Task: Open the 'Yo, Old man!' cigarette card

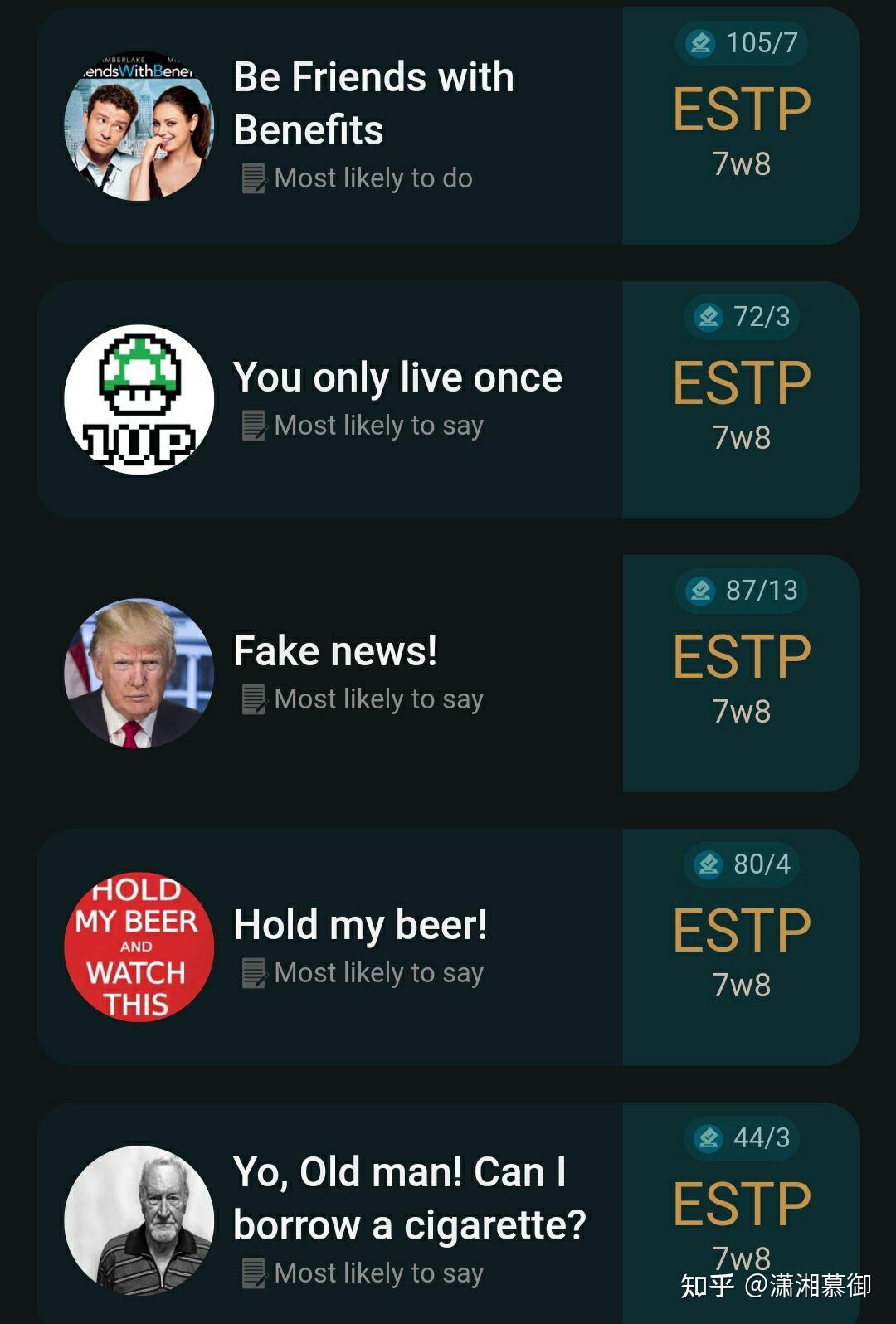Action: [409, 1199]
